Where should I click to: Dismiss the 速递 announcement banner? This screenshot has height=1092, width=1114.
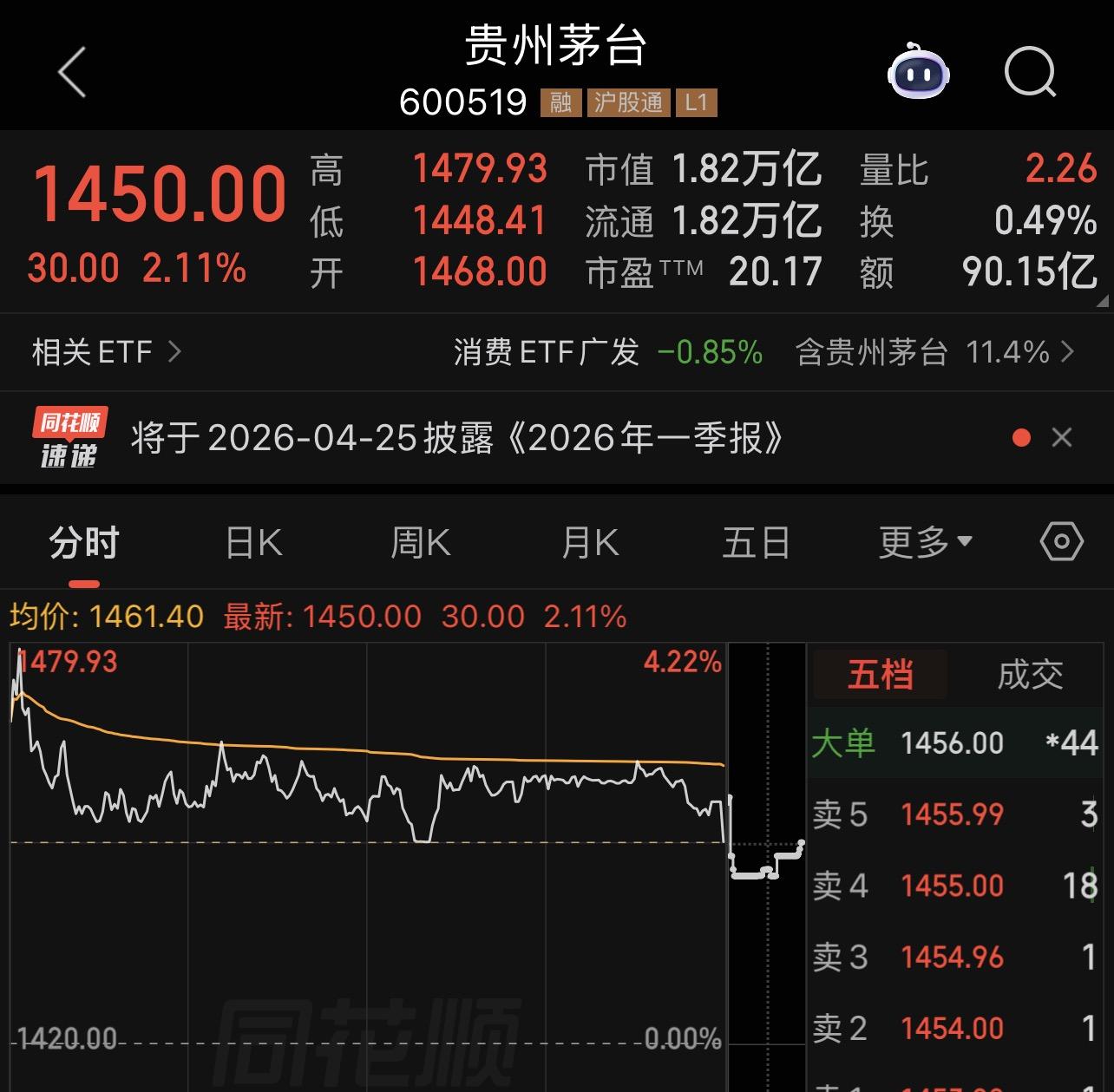(1062, 437)
